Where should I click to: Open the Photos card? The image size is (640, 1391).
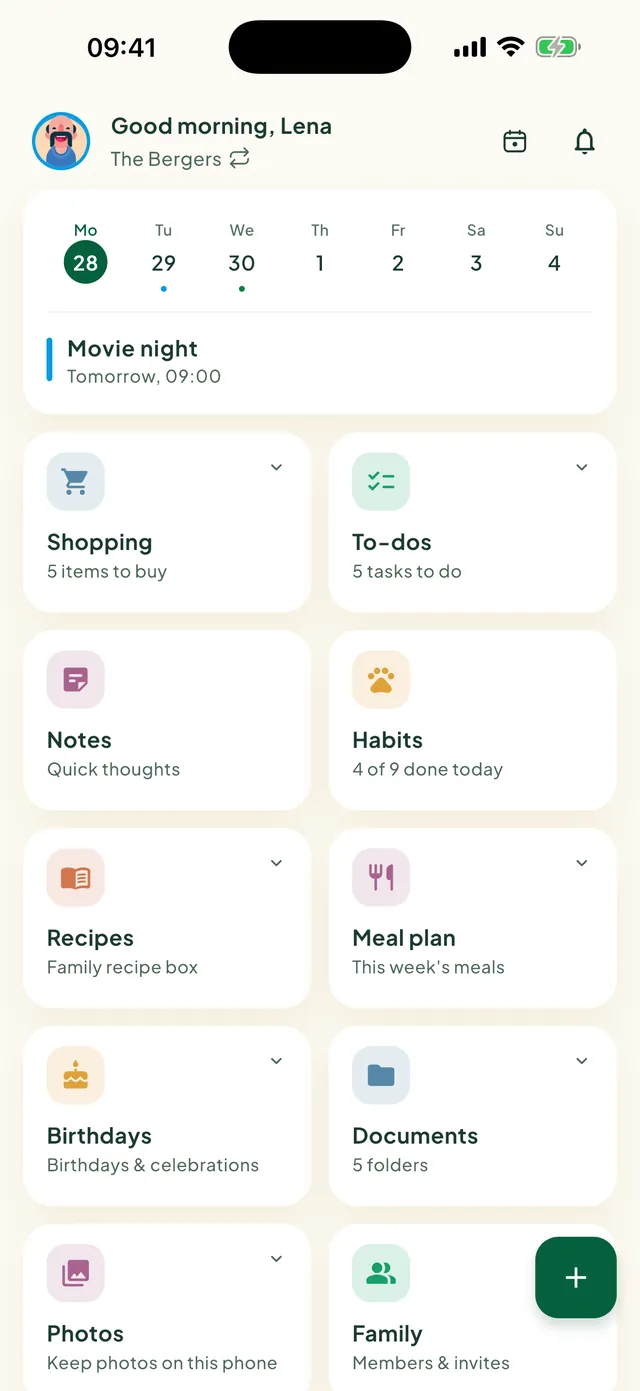click(167, 1308)
